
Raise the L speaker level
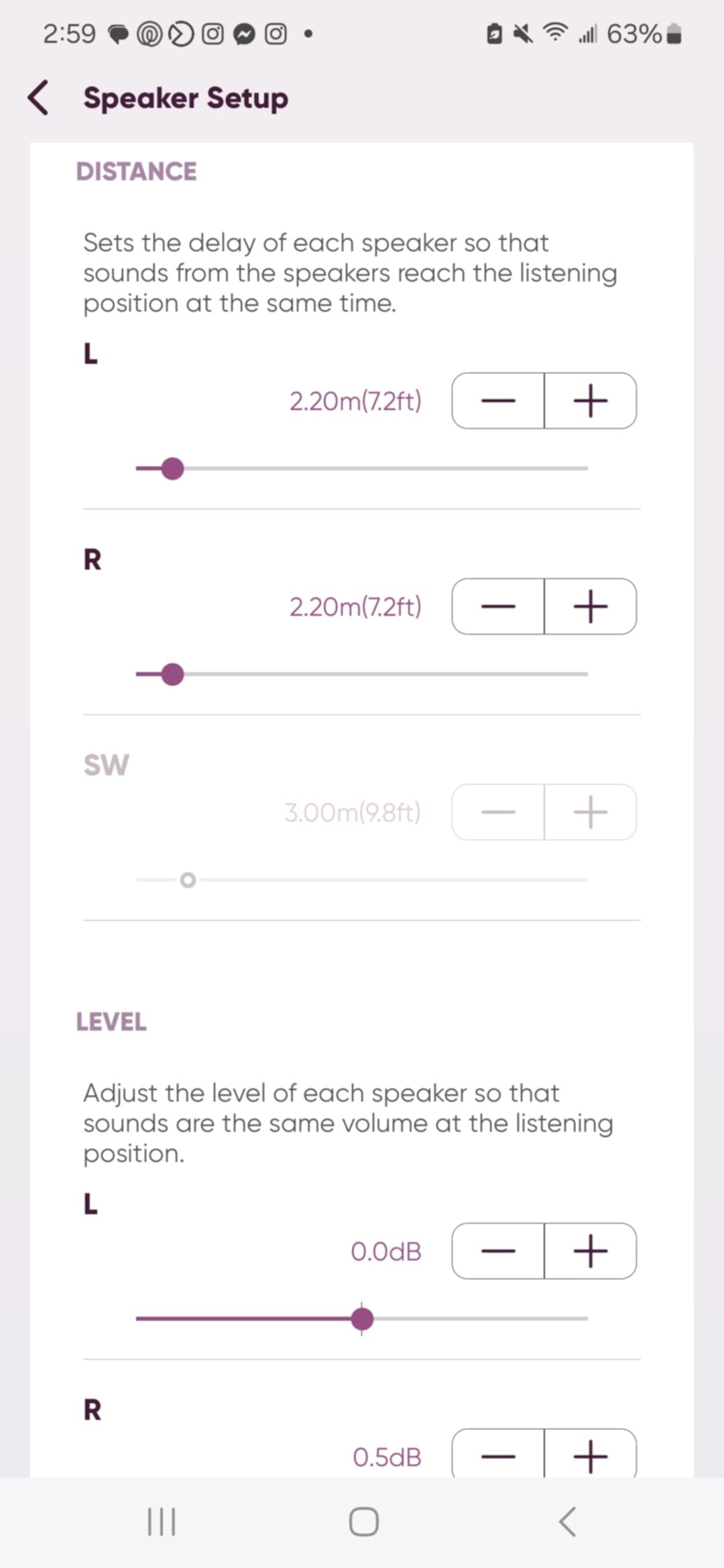click(591, 1251)
